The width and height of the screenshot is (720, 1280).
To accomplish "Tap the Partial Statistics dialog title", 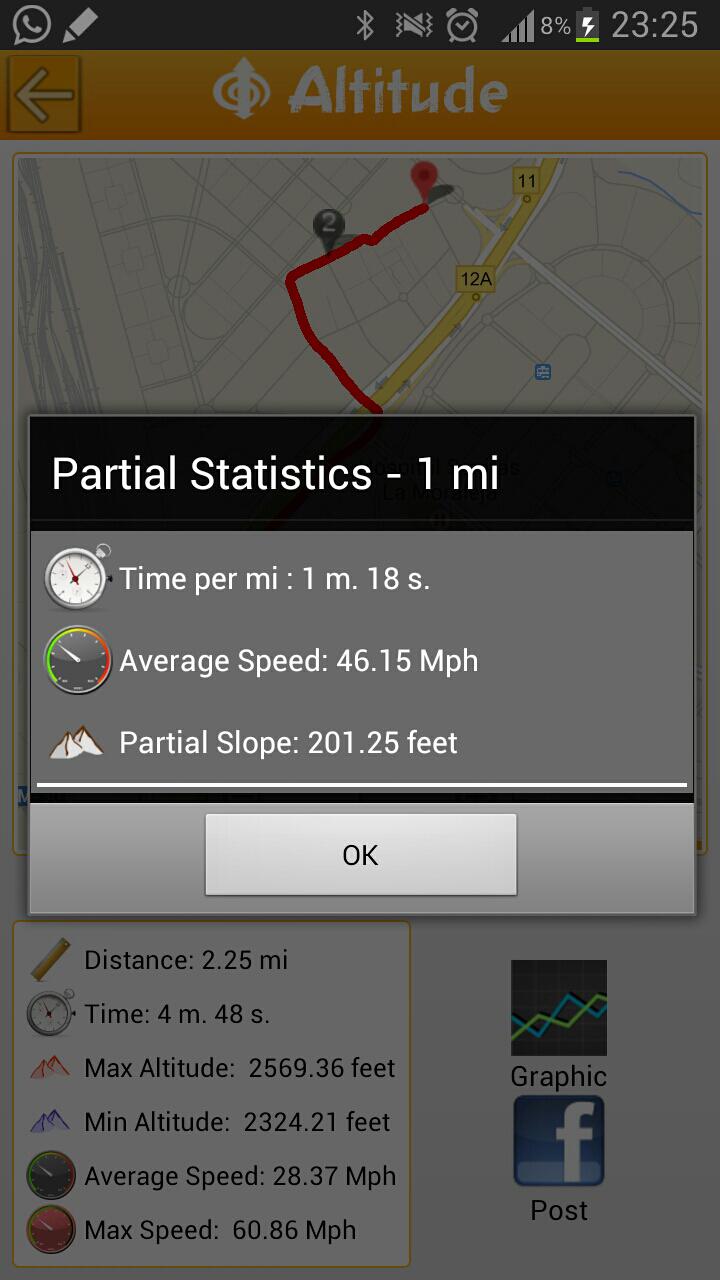I will tap(275, 473).
